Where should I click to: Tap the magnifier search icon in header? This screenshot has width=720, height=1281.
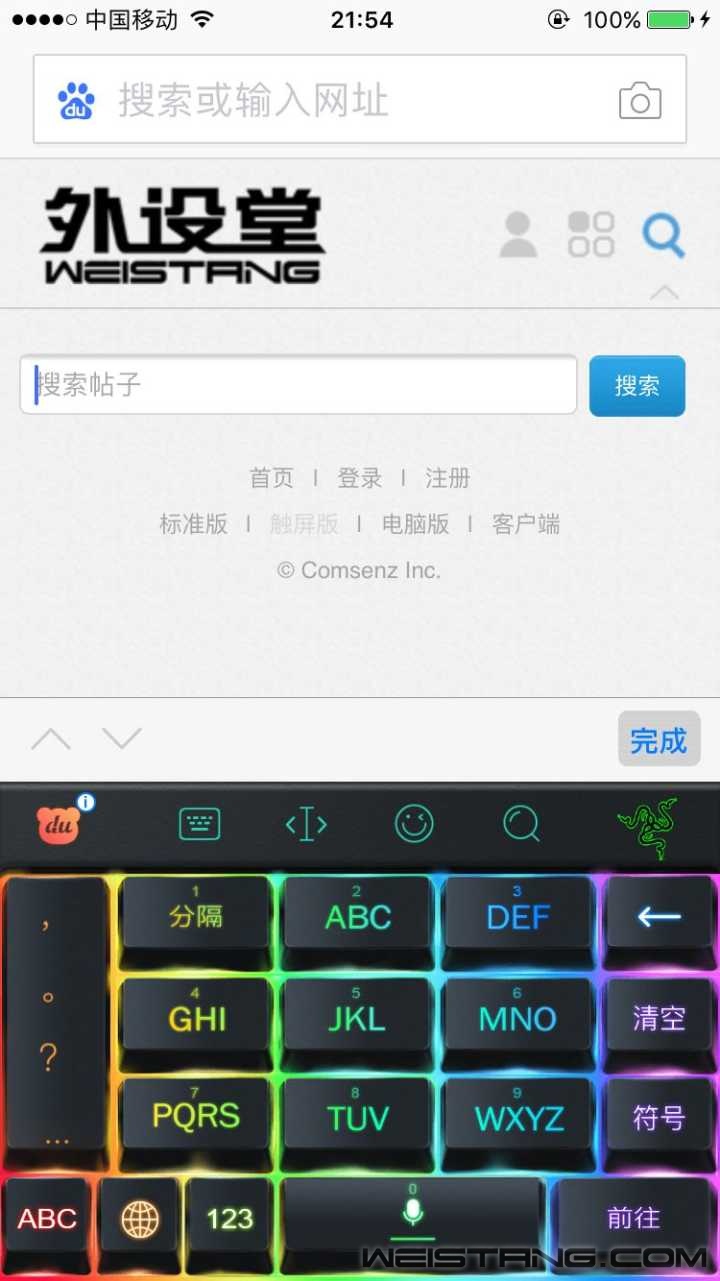[663, 236]
